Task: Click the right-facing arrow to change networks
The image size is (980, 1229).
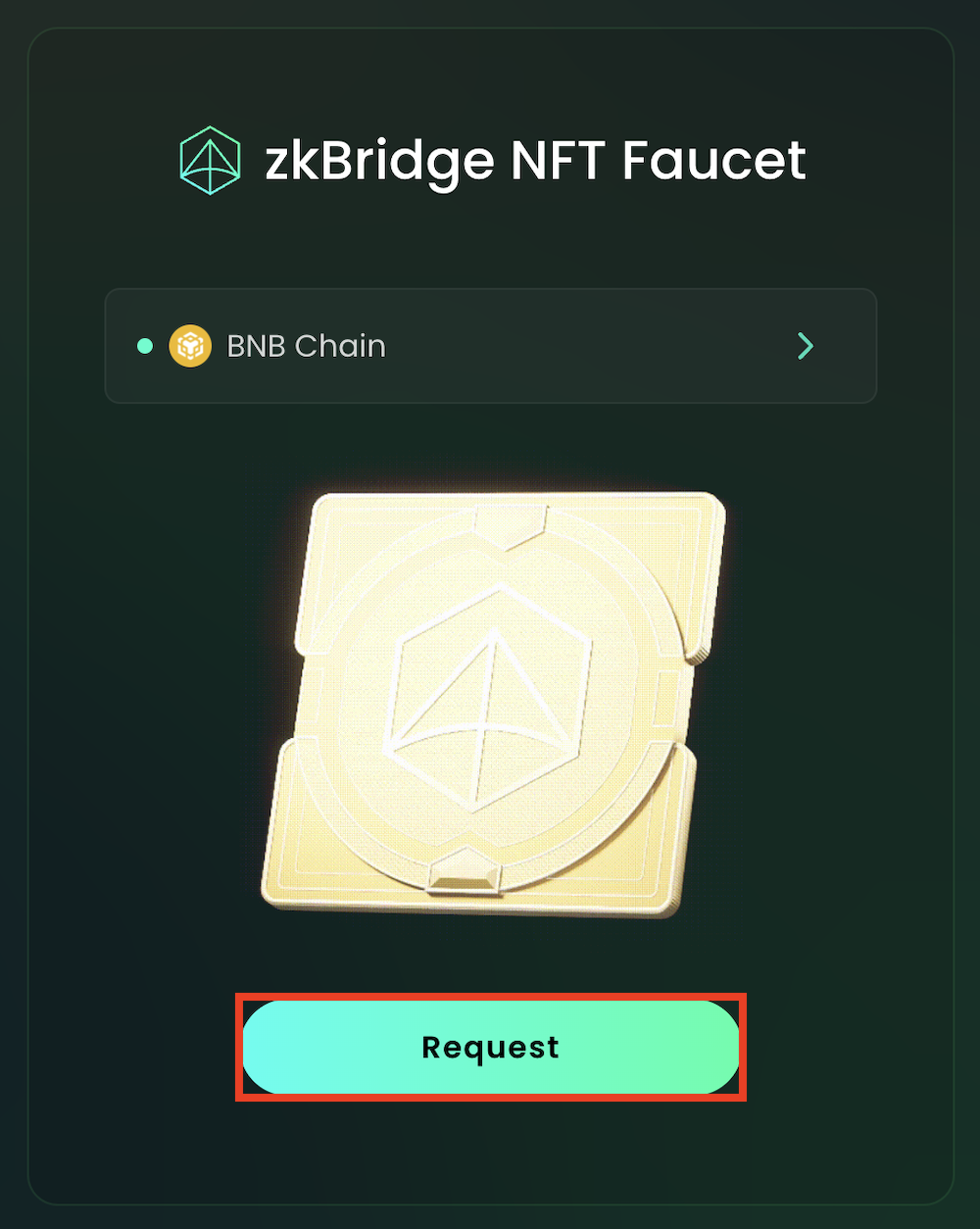Action: click(x=806, y=346)
